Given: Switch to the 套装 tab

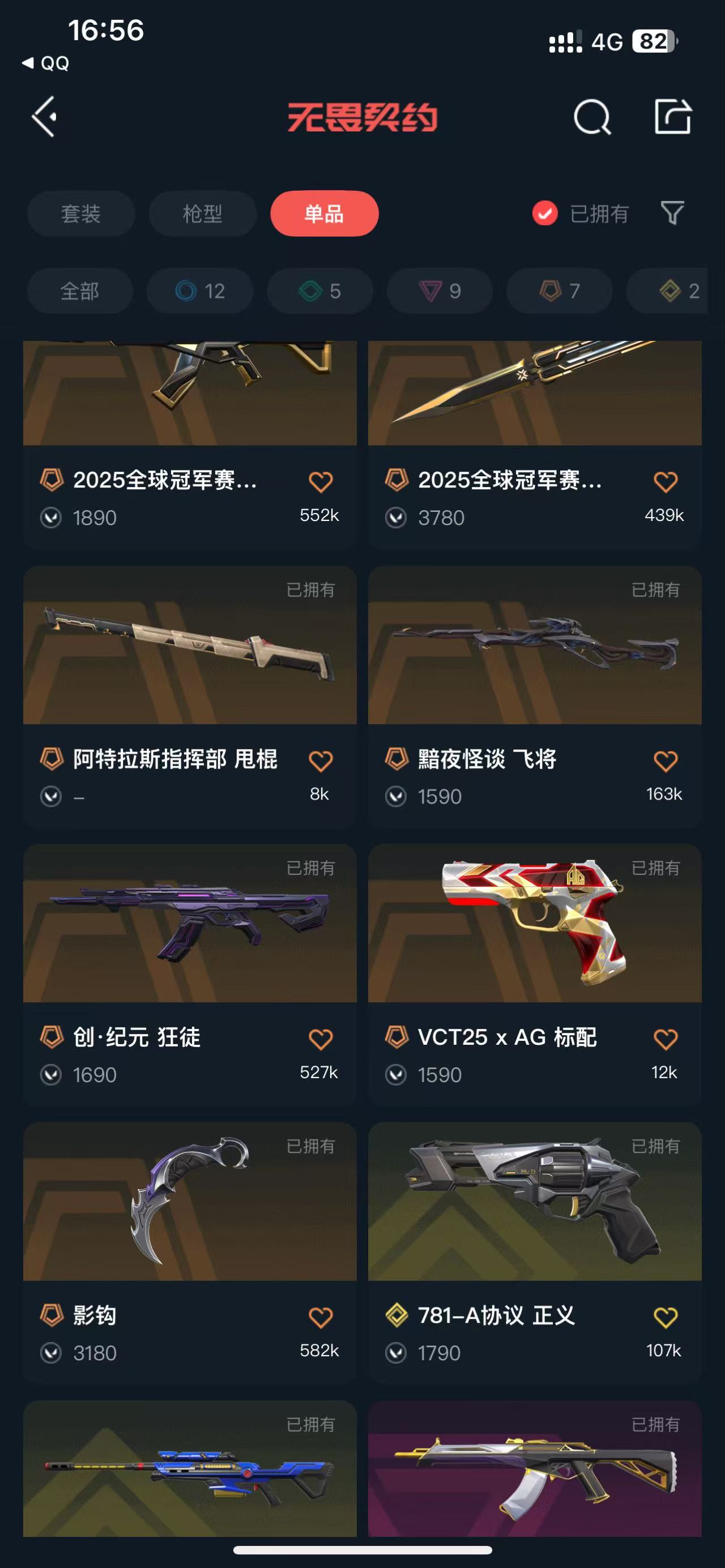Looking at the screenshot, I should tap(80, 213).
